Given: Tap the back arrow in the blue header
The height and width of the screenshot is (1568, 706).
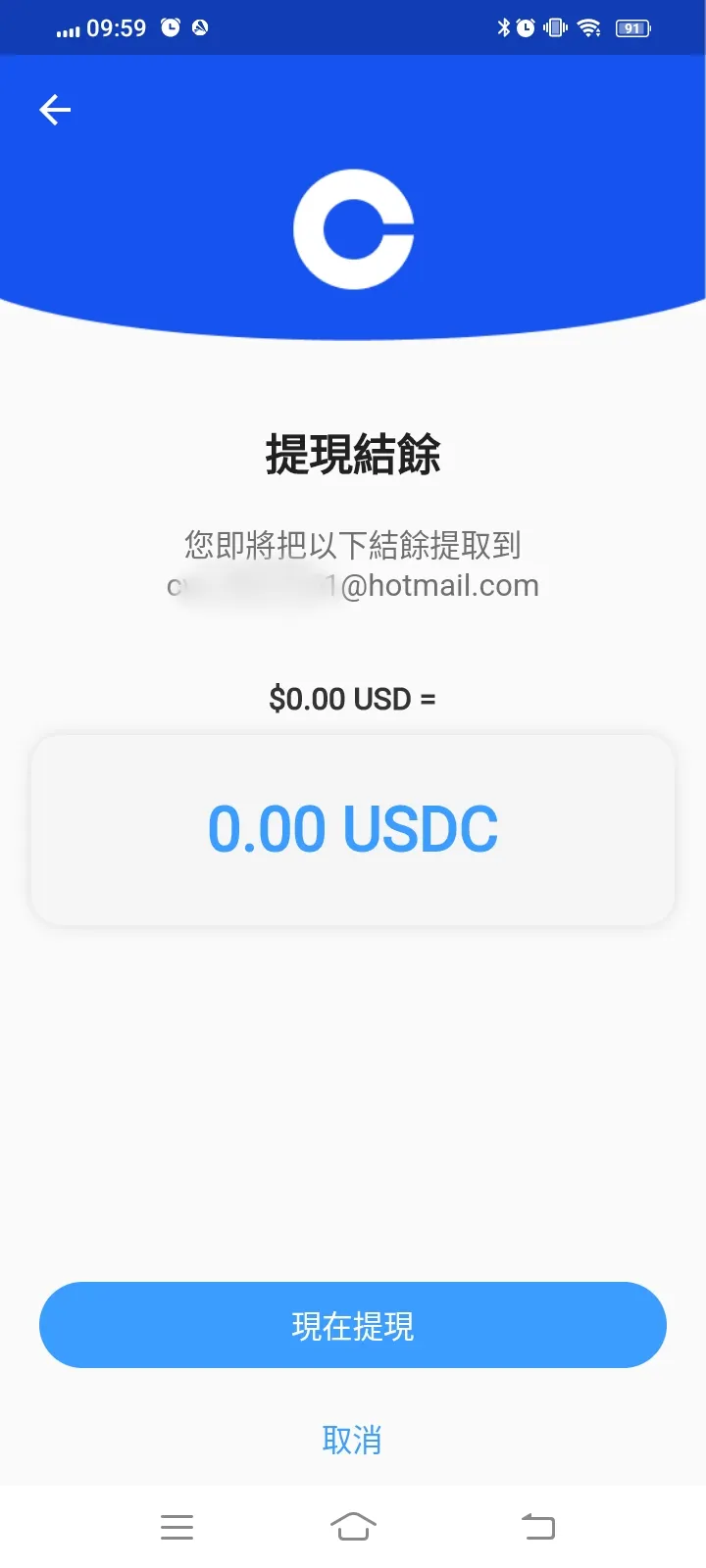Looking at the screenshot, I should pos(54,110).
